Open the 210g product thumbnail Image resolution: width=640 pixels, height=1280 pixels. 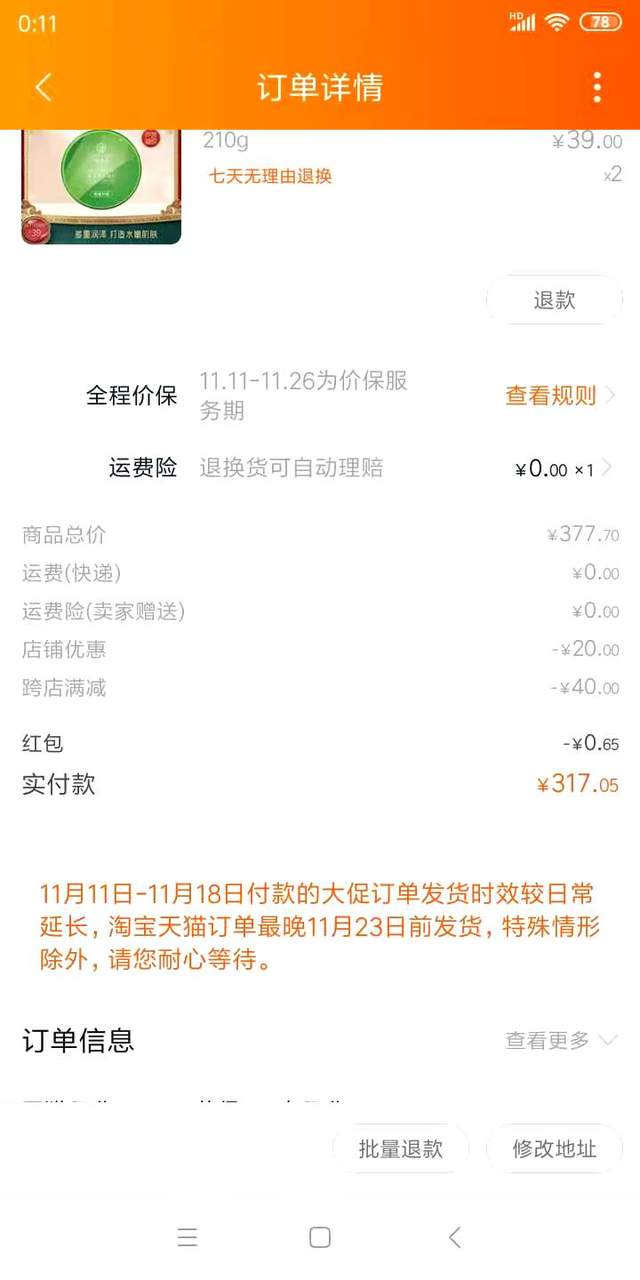tap(101, 186)
